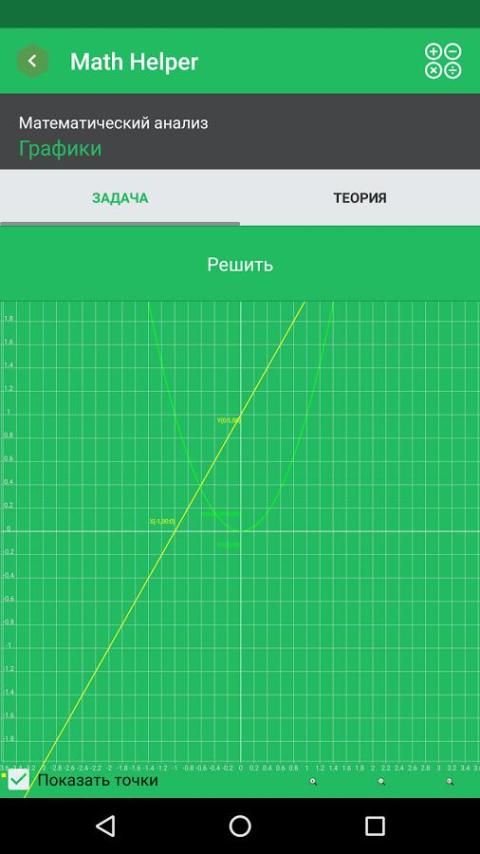Go back using the header arrow
Image resolution: width=480 pixels, height=854 pixels.
tap(33, 61)
